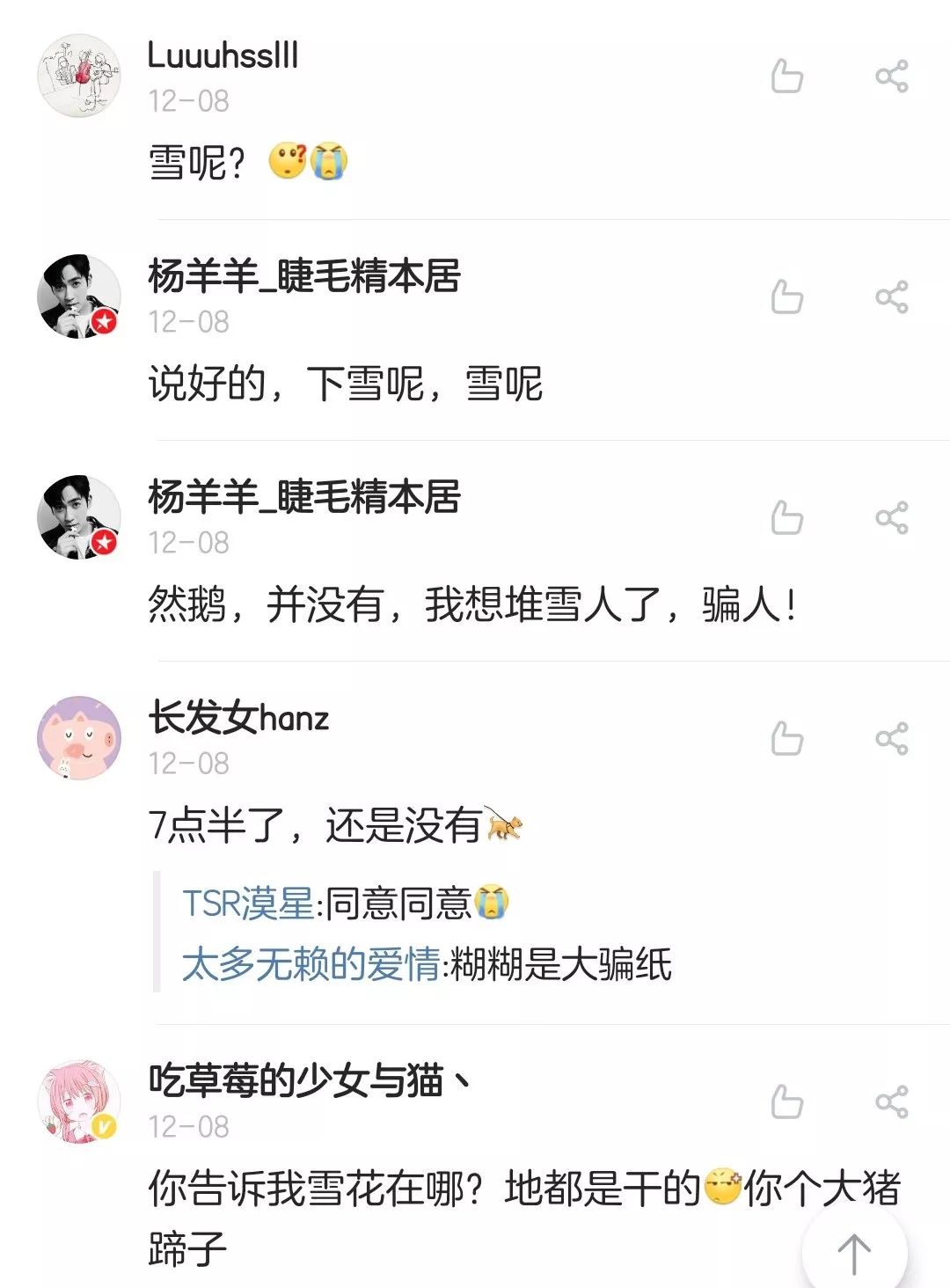Viewport: 950px width, 1288px height.
Task: Open 杨羊羊_睫毛精本居's avatar on 说好的 comment
Action: tap(79, 296)
